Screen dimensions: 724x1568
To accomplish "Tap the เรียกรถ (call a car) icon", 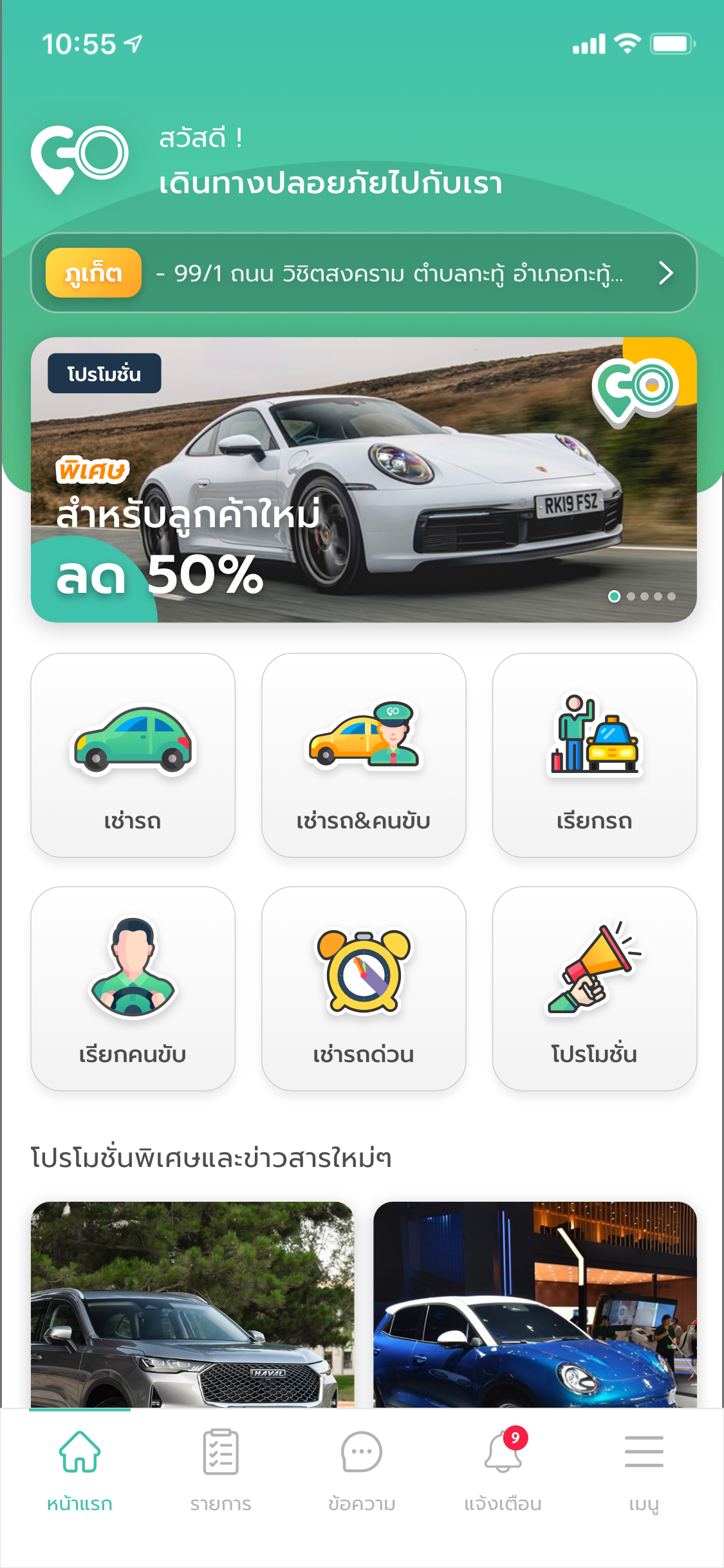I will (595, 747).
